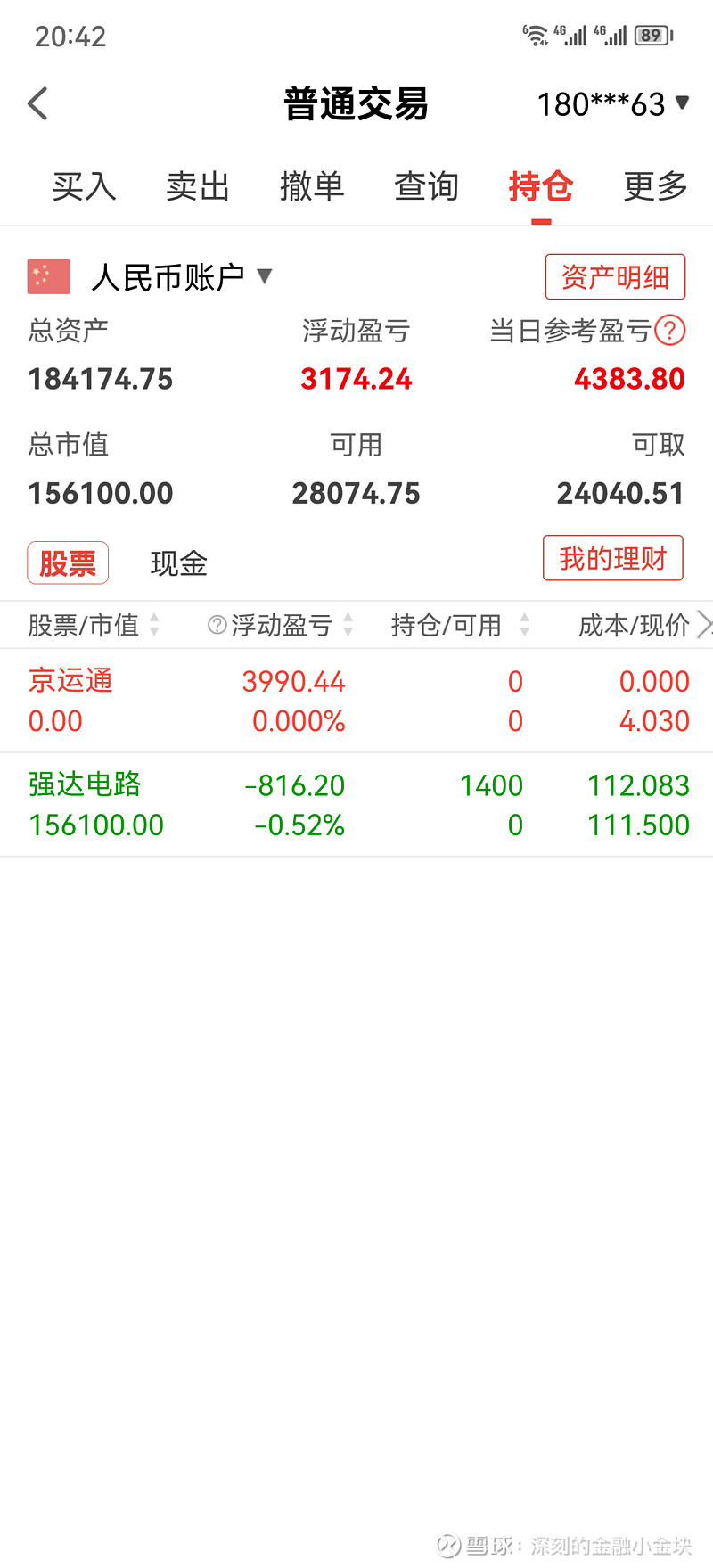Open the 强达电路 holding row
This screenshot has height=1568, width=713.
point(356,805)
